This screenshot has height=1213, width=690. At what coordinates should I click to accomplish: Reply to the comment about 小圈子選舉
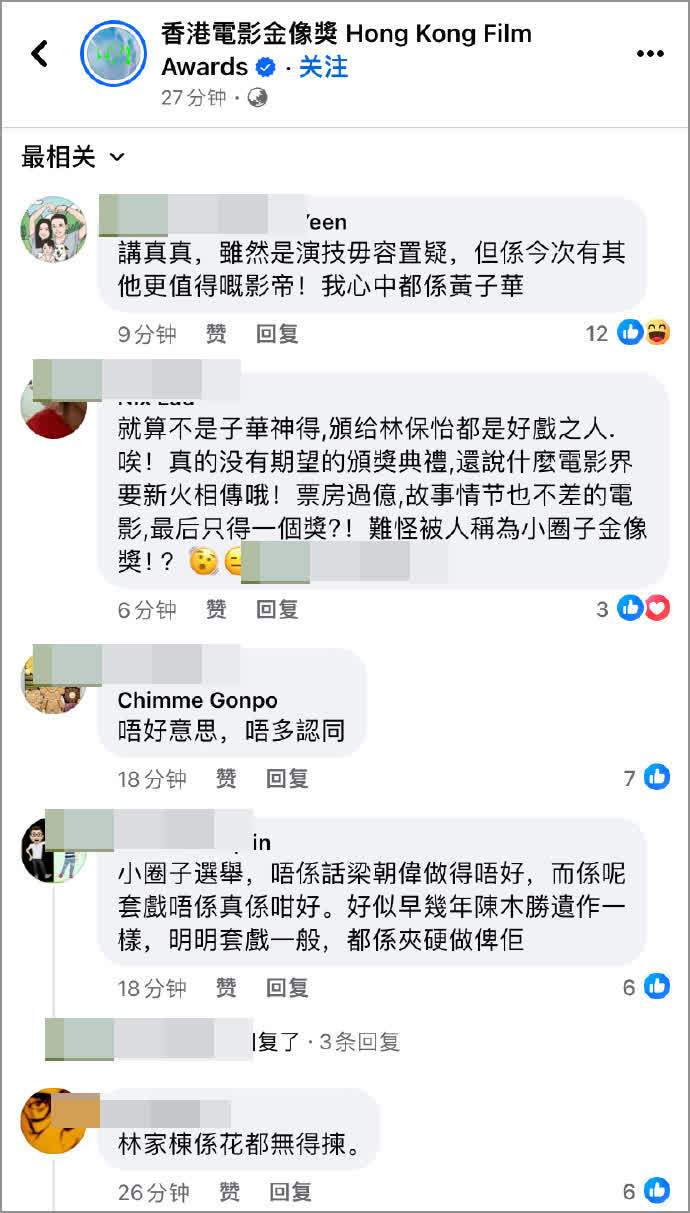287,988
